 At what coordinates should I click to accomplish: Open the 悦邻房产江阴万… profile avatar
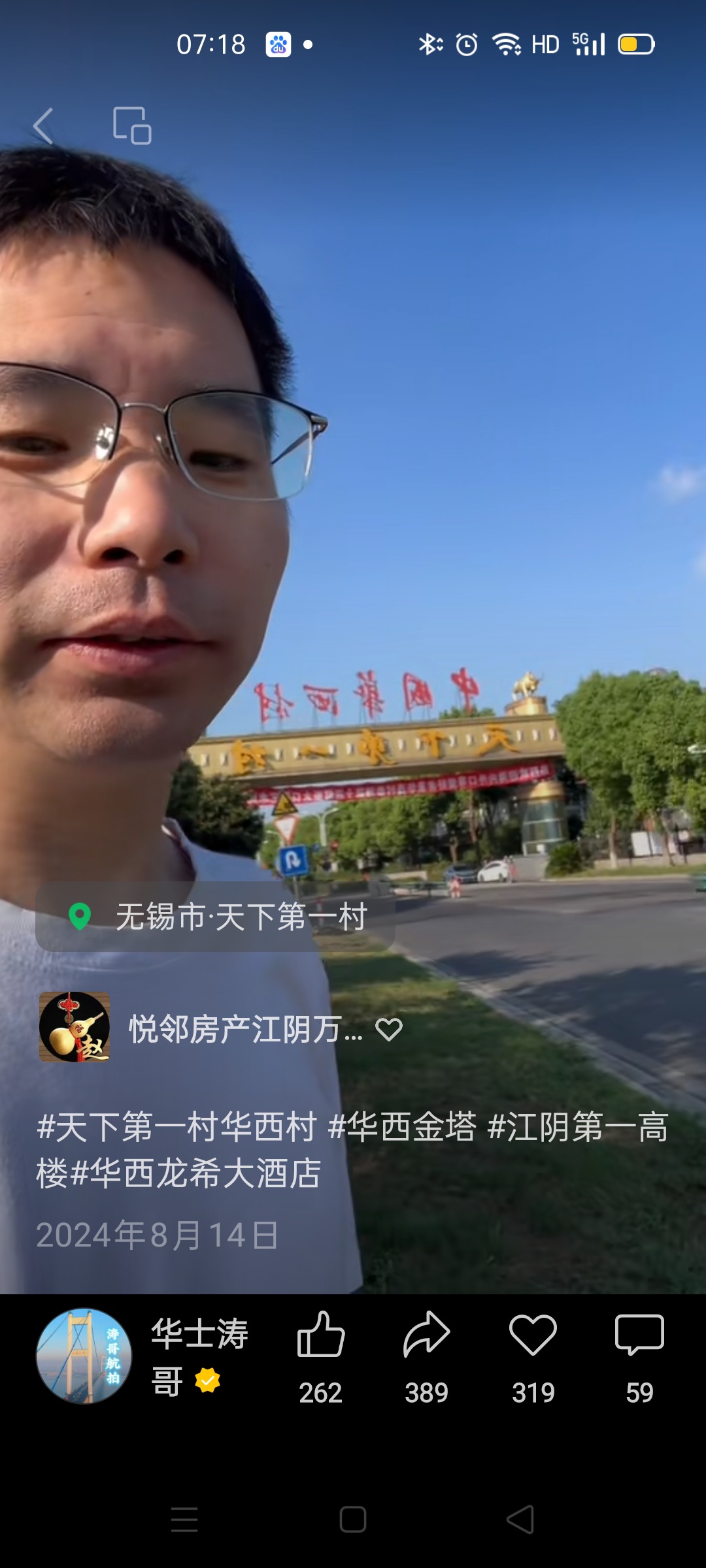[x=75, y=1027]
